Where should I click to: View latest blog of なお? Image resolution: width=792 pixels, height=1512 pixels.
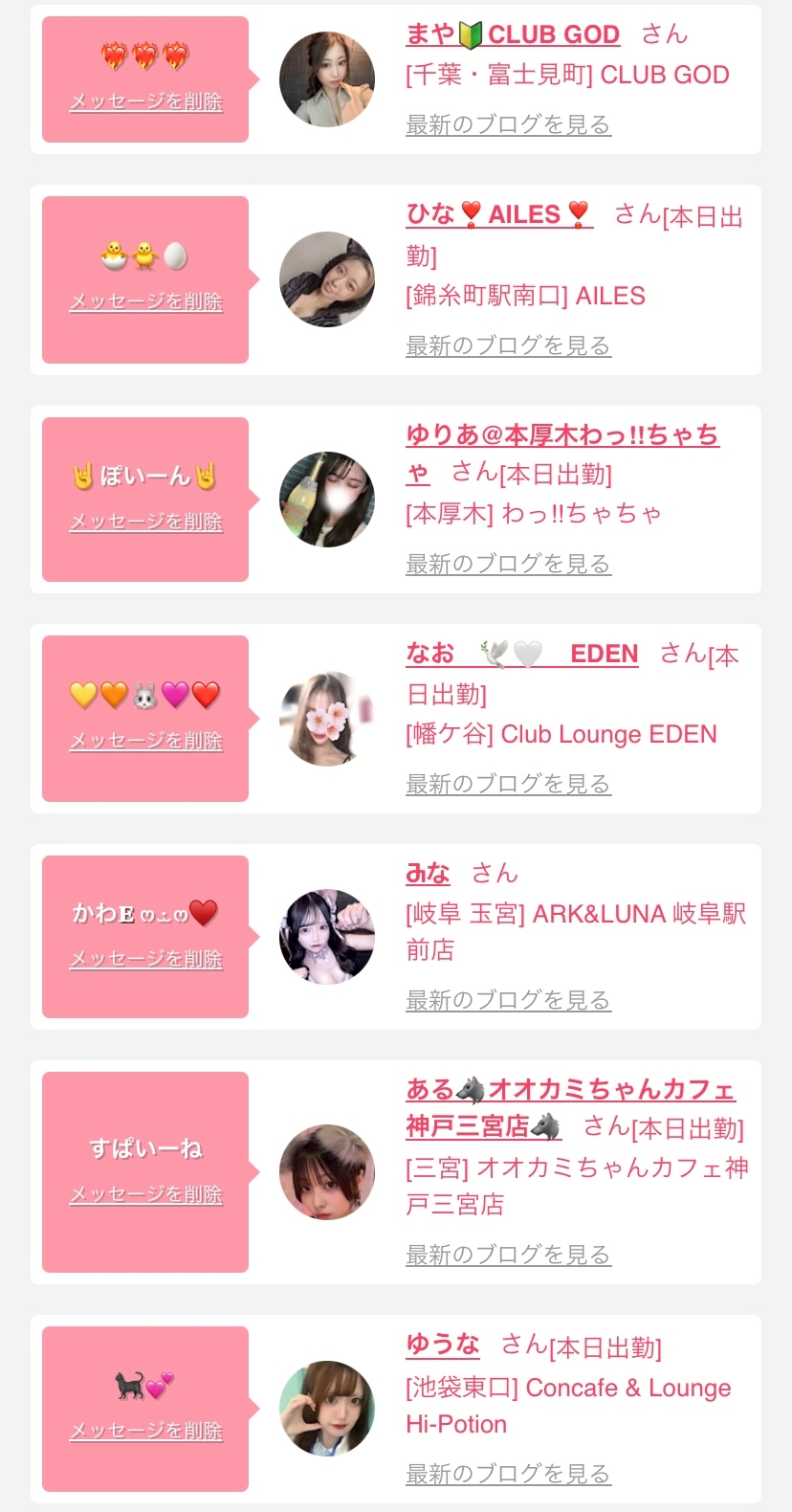coord(508,784)
